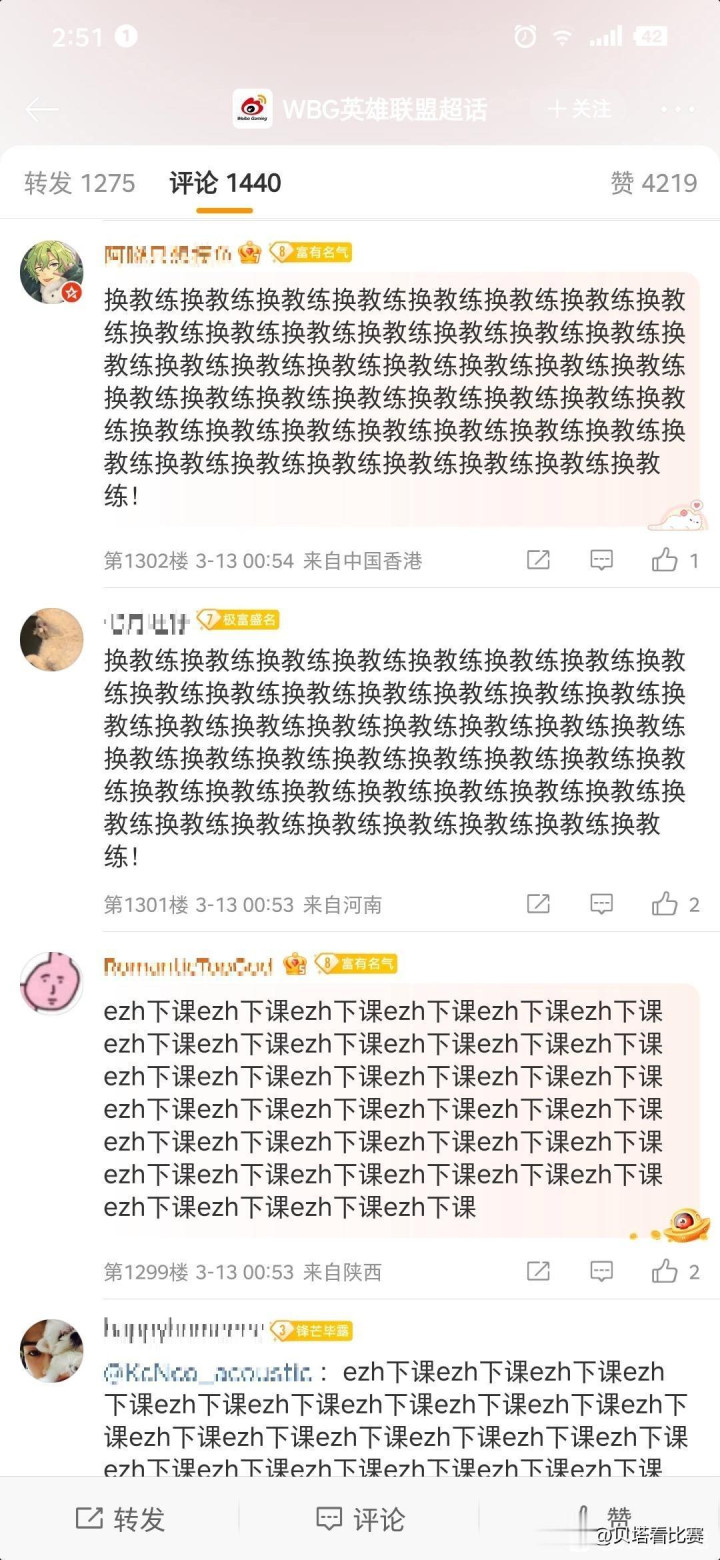Viewport: 720px width, 1560px height.
Task: Open profile of 第1302楼 commenter's avatar
Action: [52, 271]
